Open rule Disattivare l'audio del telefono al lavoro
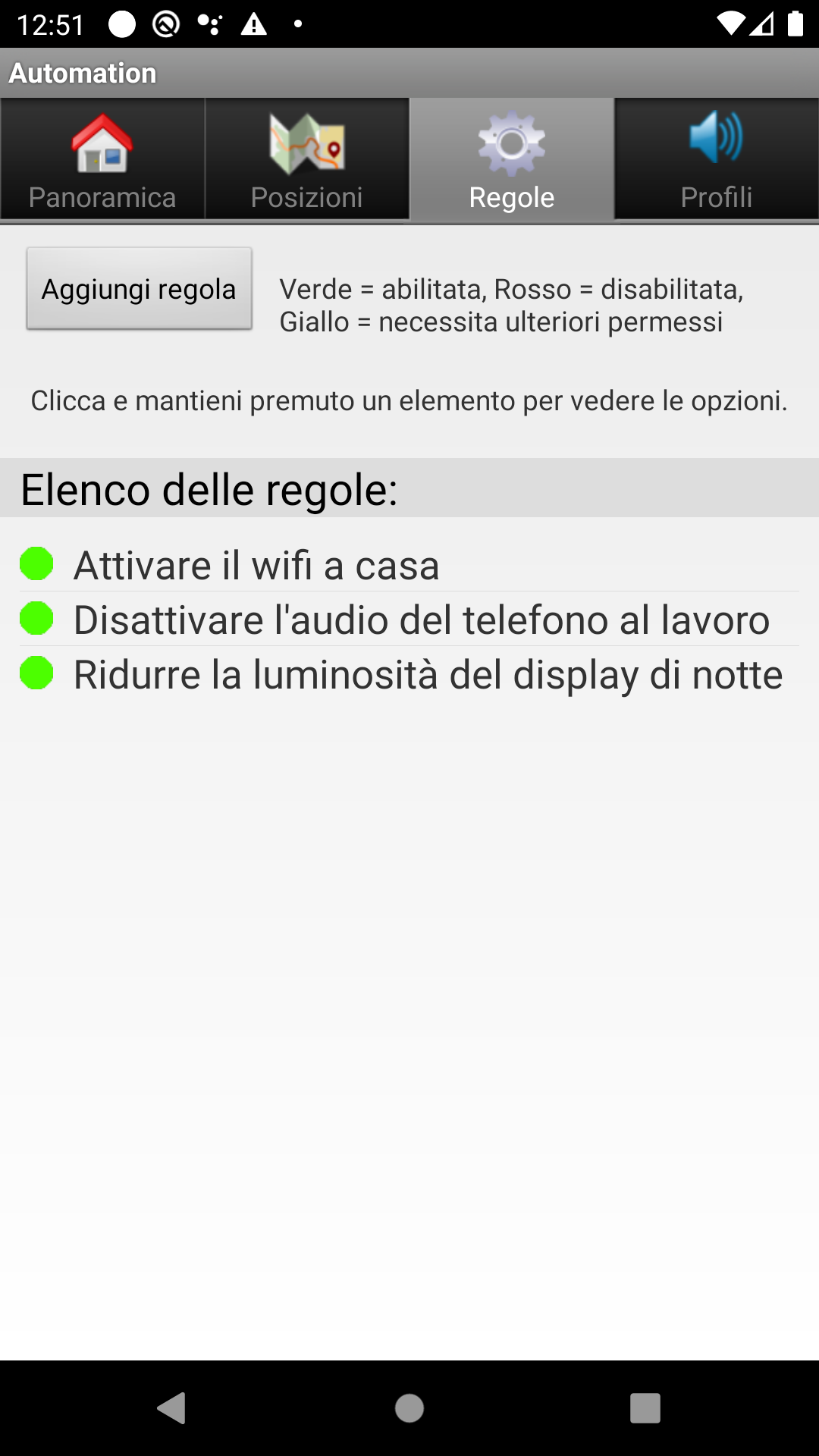This screenshot has width=819, height=1456. click(x=421, y=620)
